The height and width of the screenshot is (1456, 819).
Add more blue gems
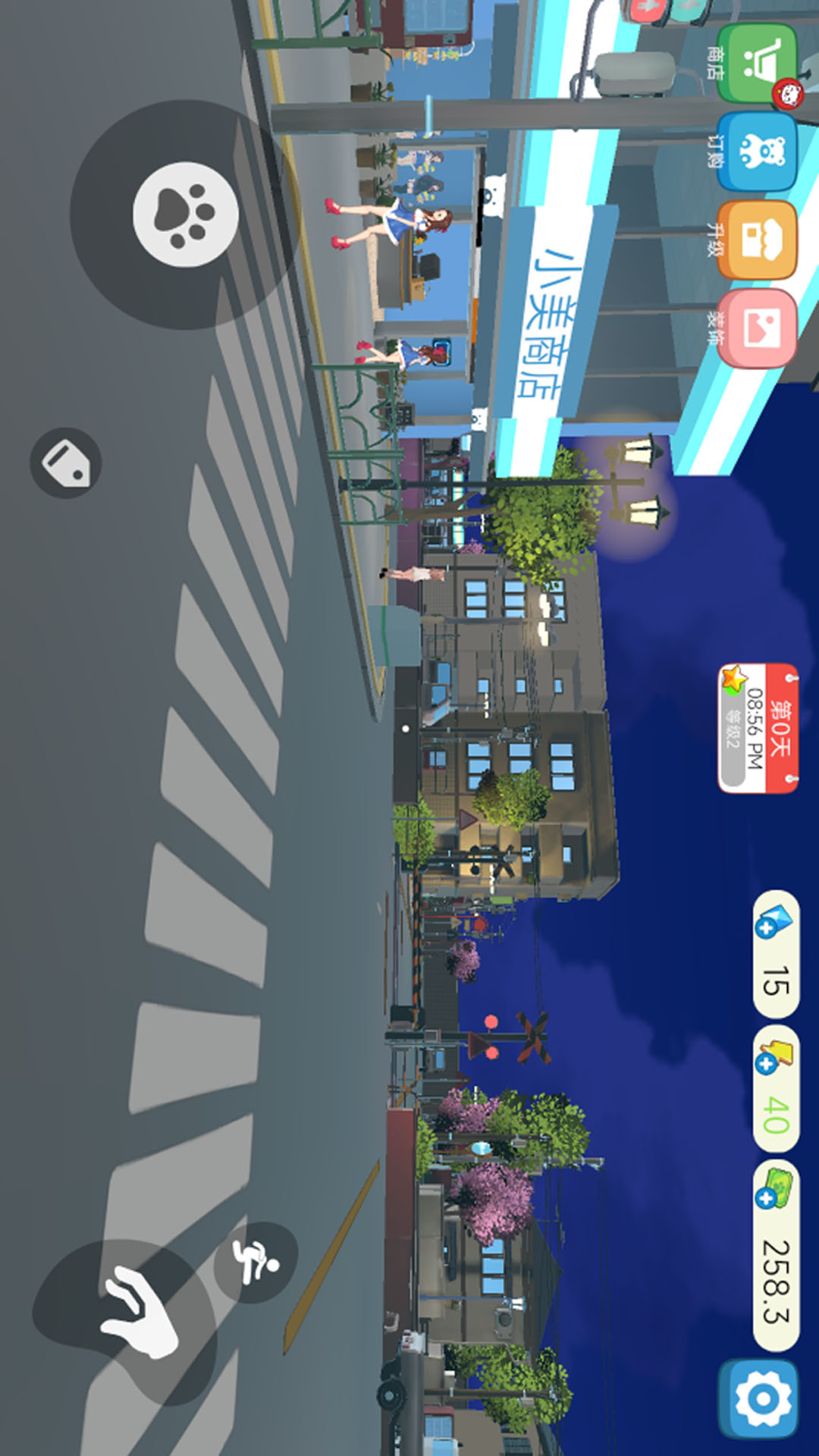tap(766, 928)
